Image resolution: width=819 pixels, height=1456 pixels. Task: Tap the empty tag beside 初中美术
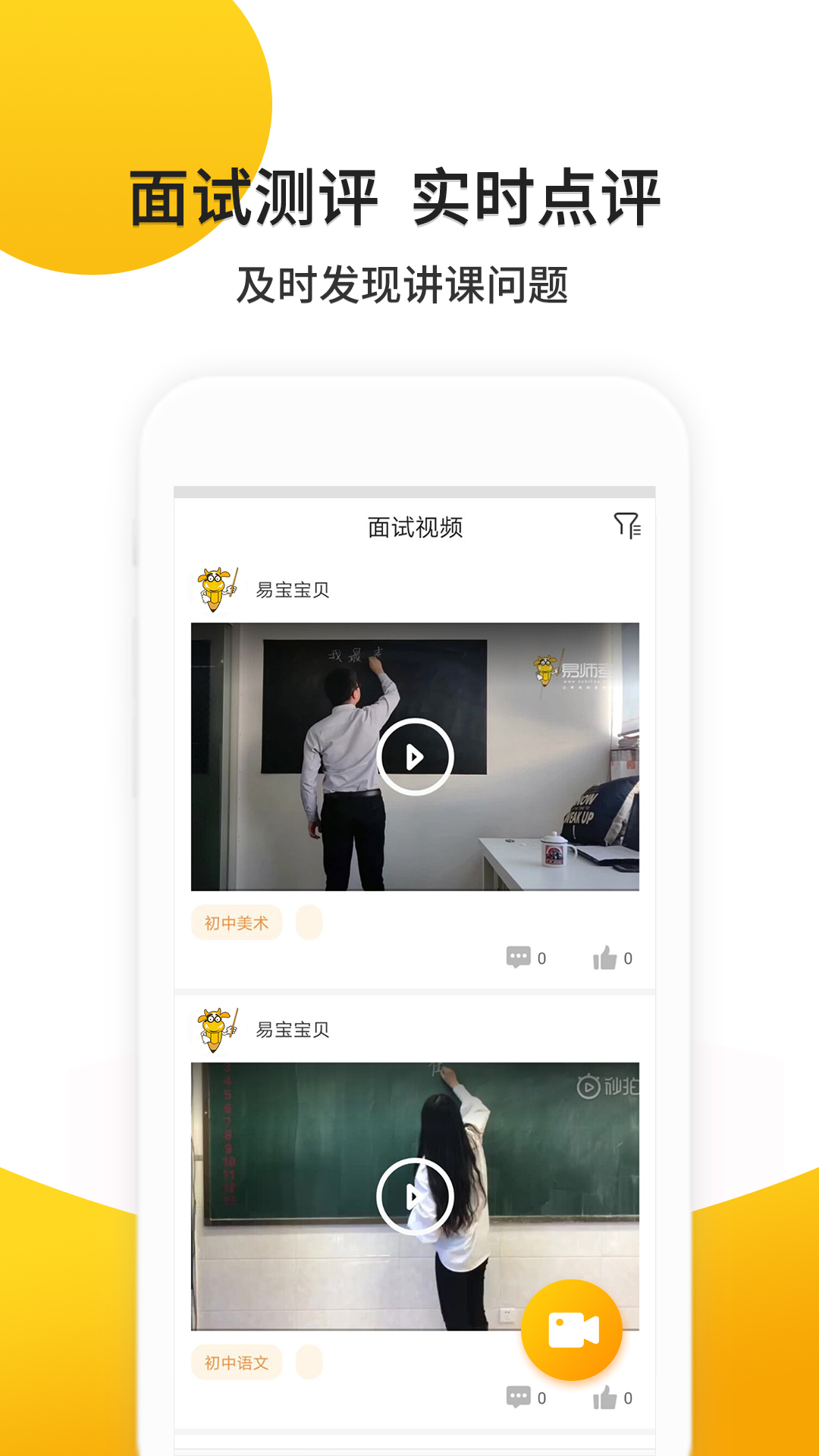[x=309, y=921]
